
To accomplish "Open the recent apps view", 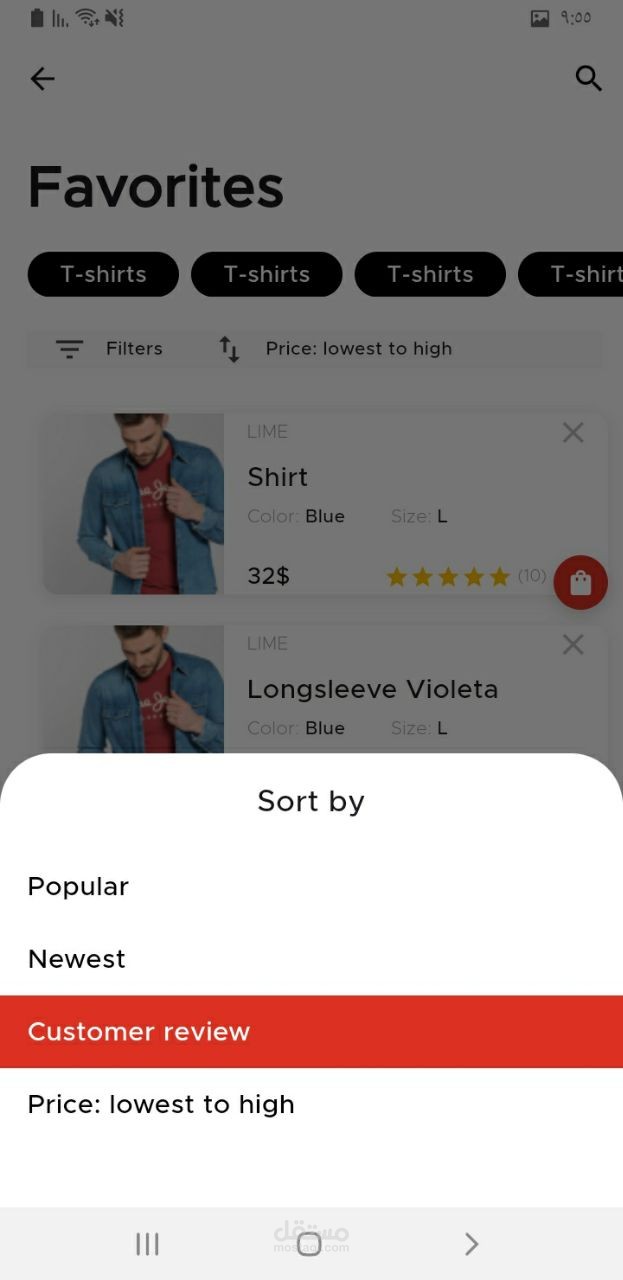I will [x=147, y=1244].
